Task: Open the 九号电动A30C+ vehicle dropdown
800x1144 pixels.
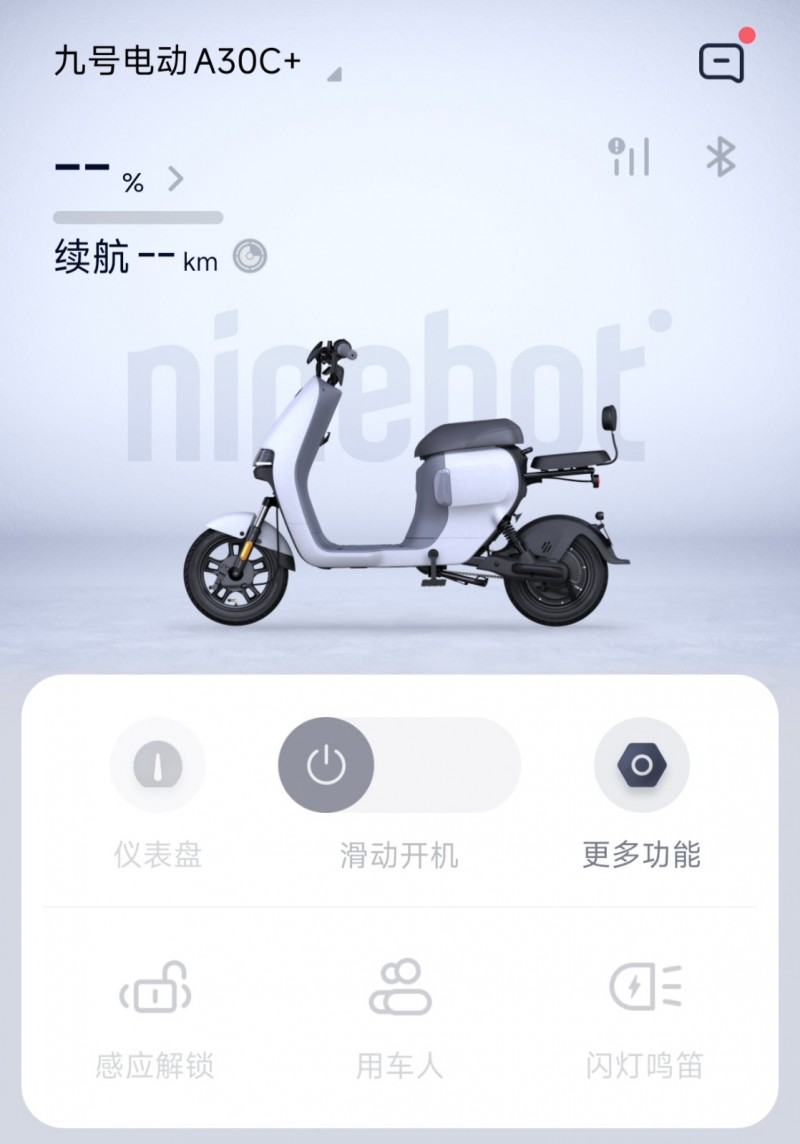Action: pos(333,74)
